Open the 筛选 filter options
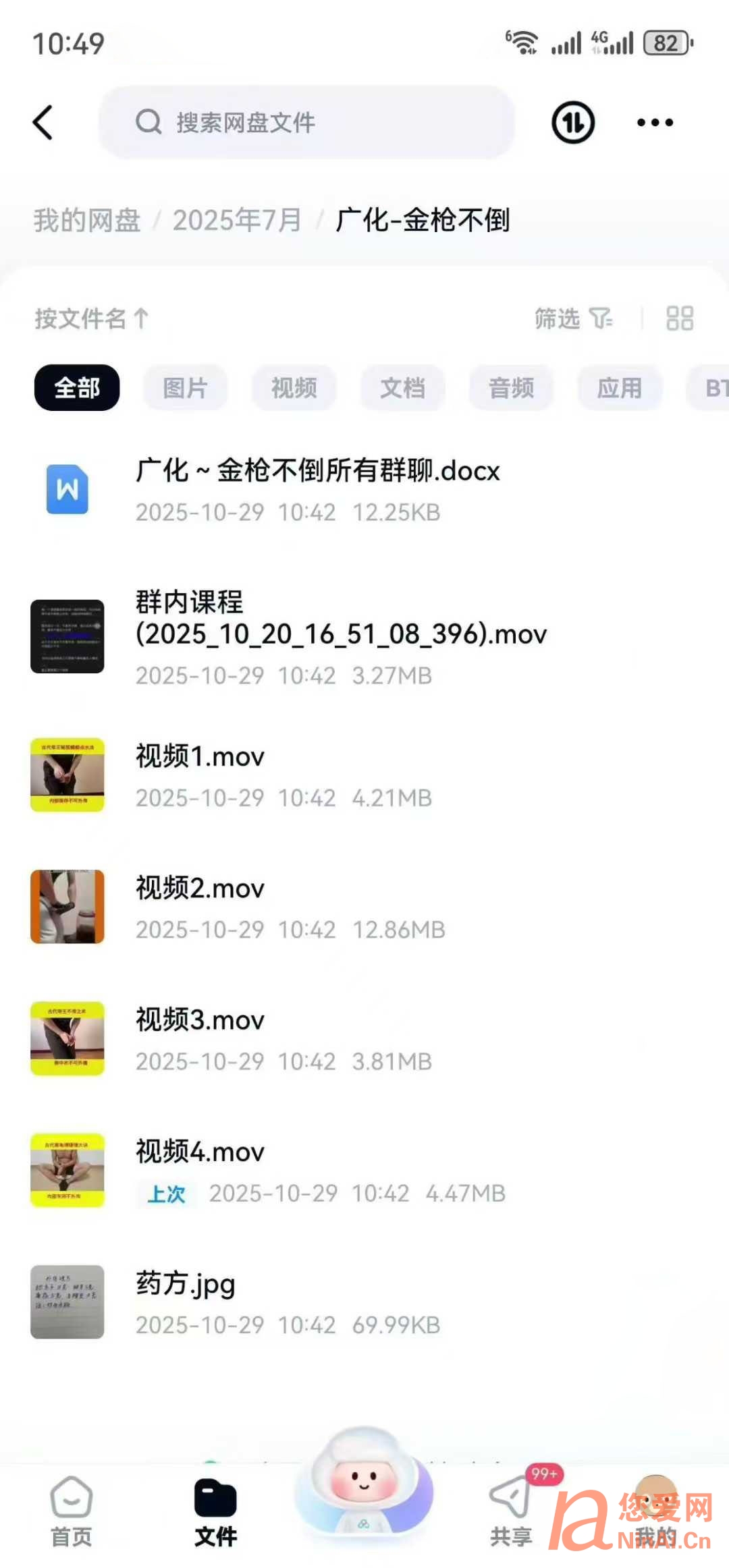The image size is (729, 1568). 573,318
